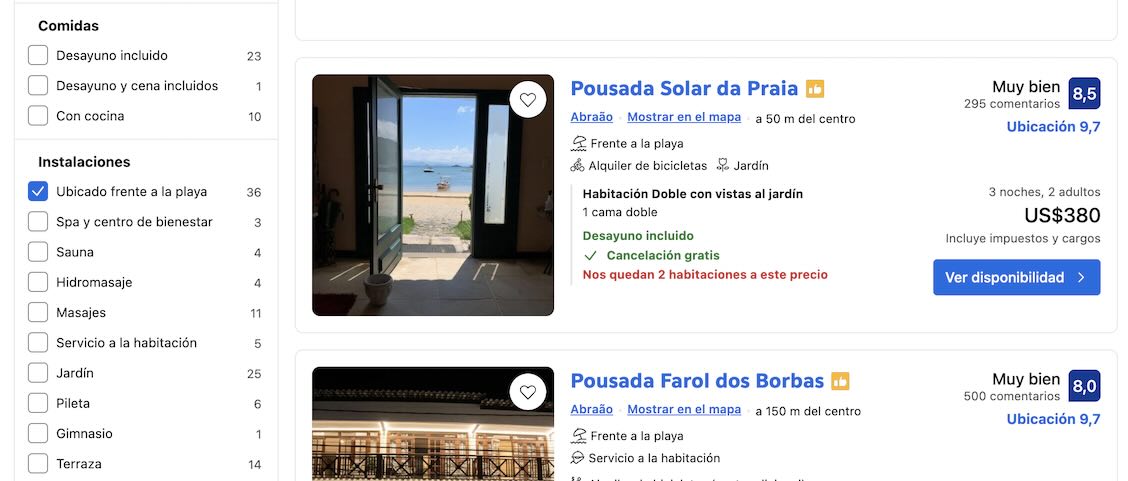
Task: Enable Servicio a la habitación filter
Action: click(38, 343)
